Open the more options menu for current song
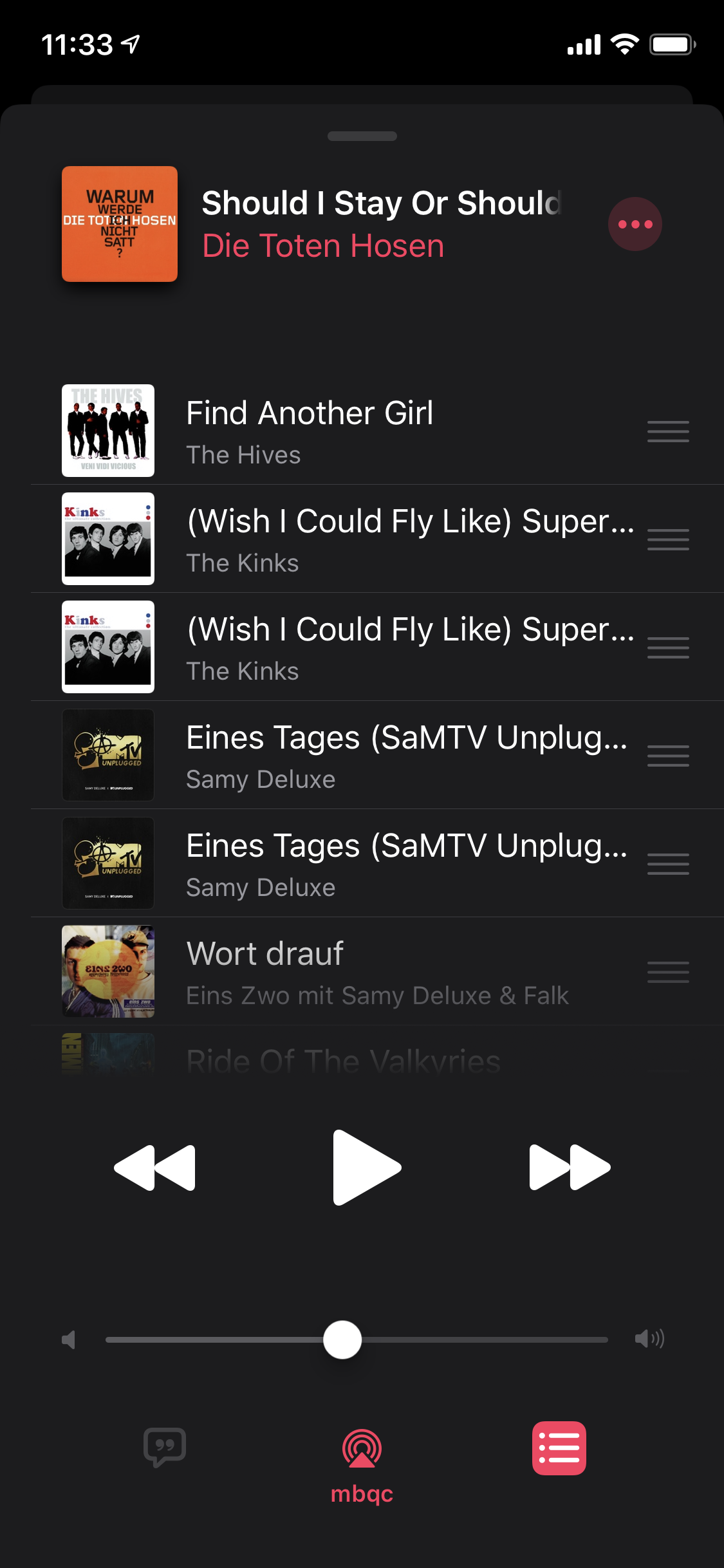Image resolution: width=724 pixels, height=1568 pixels. [635, 224]
